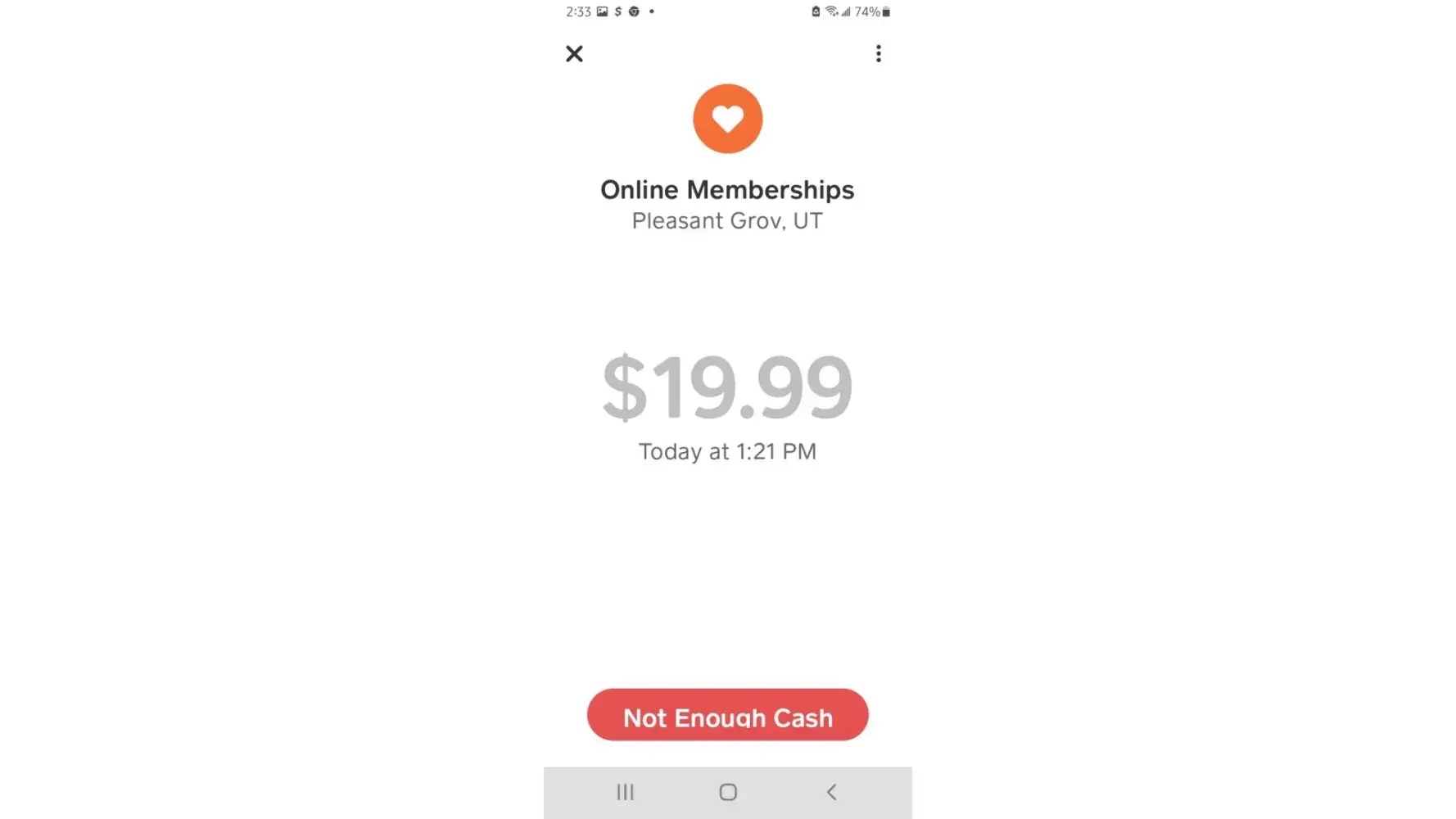1456x819 pixels.
Task: Open recent apps overview
Action: [625, 792]
